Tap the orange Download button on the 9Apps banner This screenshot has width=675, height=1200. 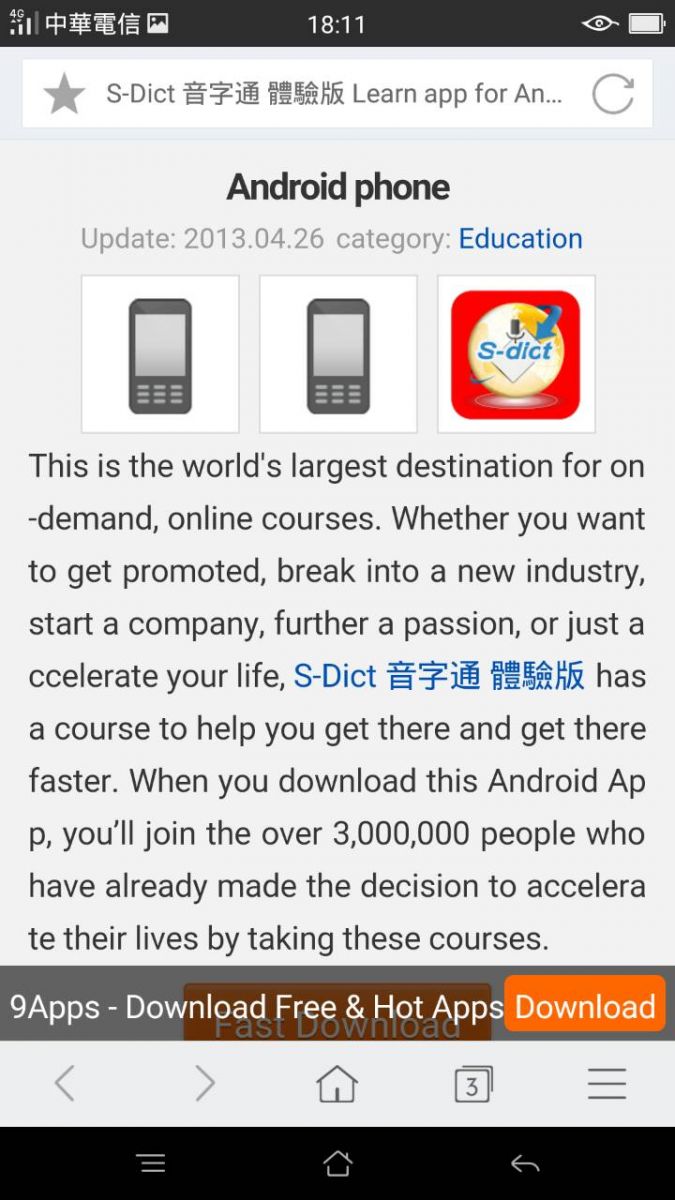pos(585,1006)
